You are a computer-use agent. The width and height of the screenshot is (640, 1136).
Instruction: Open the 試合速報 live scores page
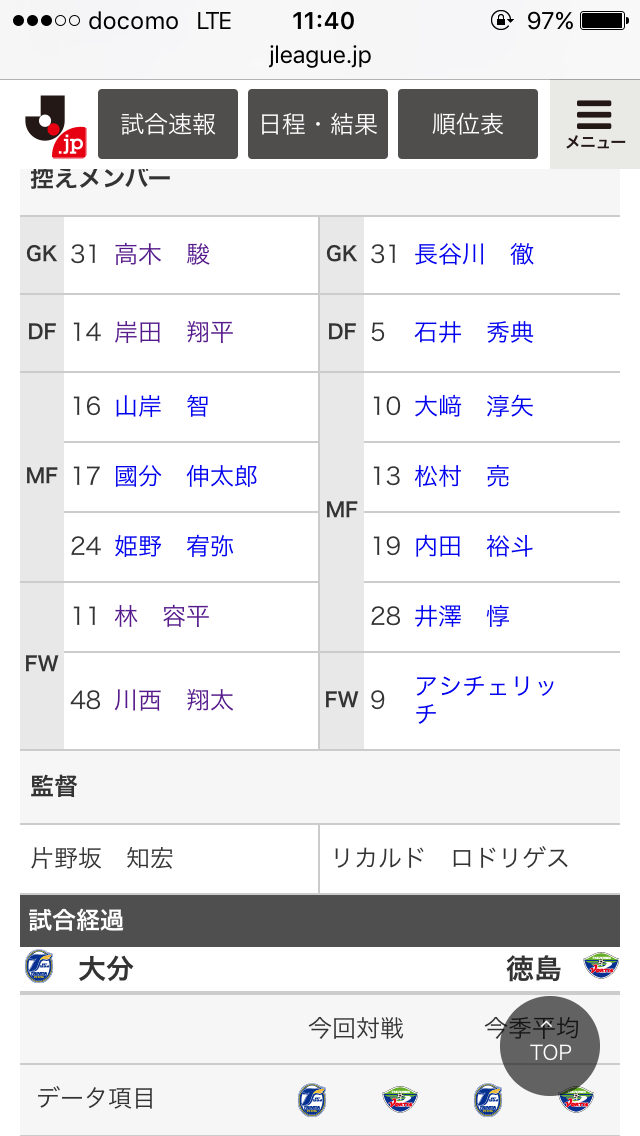click(x=168, y=124)
